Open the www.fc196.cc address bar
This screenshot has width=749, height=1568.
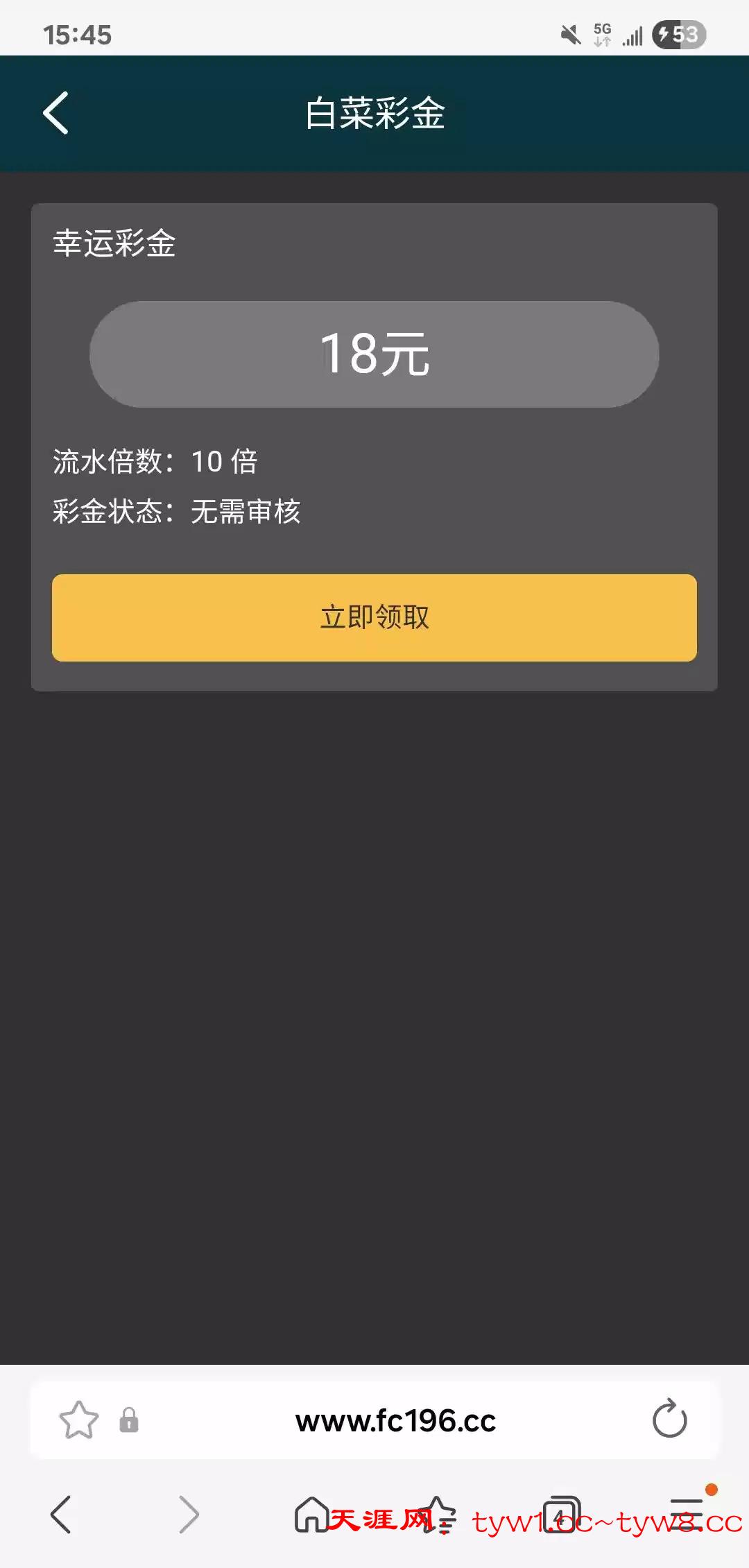395,1420
